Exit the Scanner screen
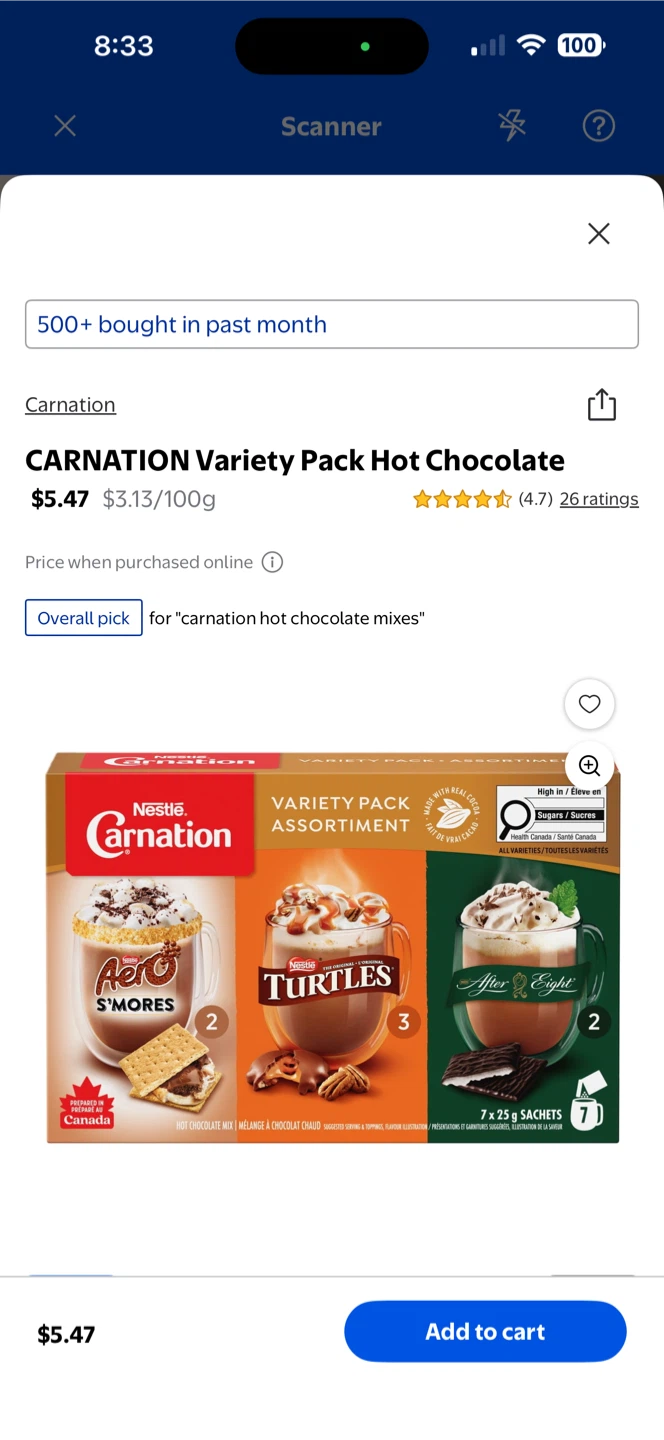 coord(65,126)
